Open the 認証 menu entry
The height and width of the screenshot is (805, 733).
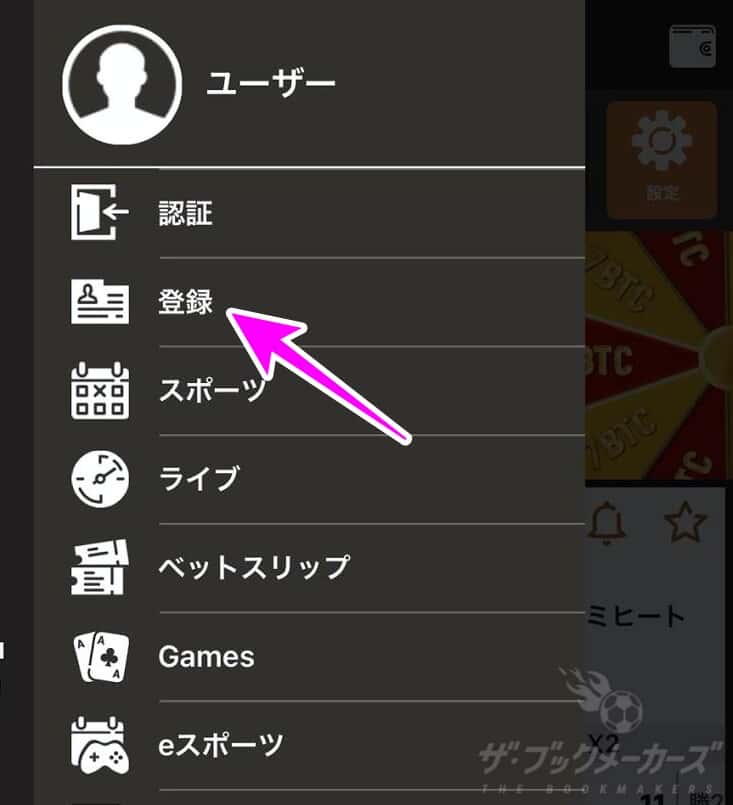click(x=183, y=211)
